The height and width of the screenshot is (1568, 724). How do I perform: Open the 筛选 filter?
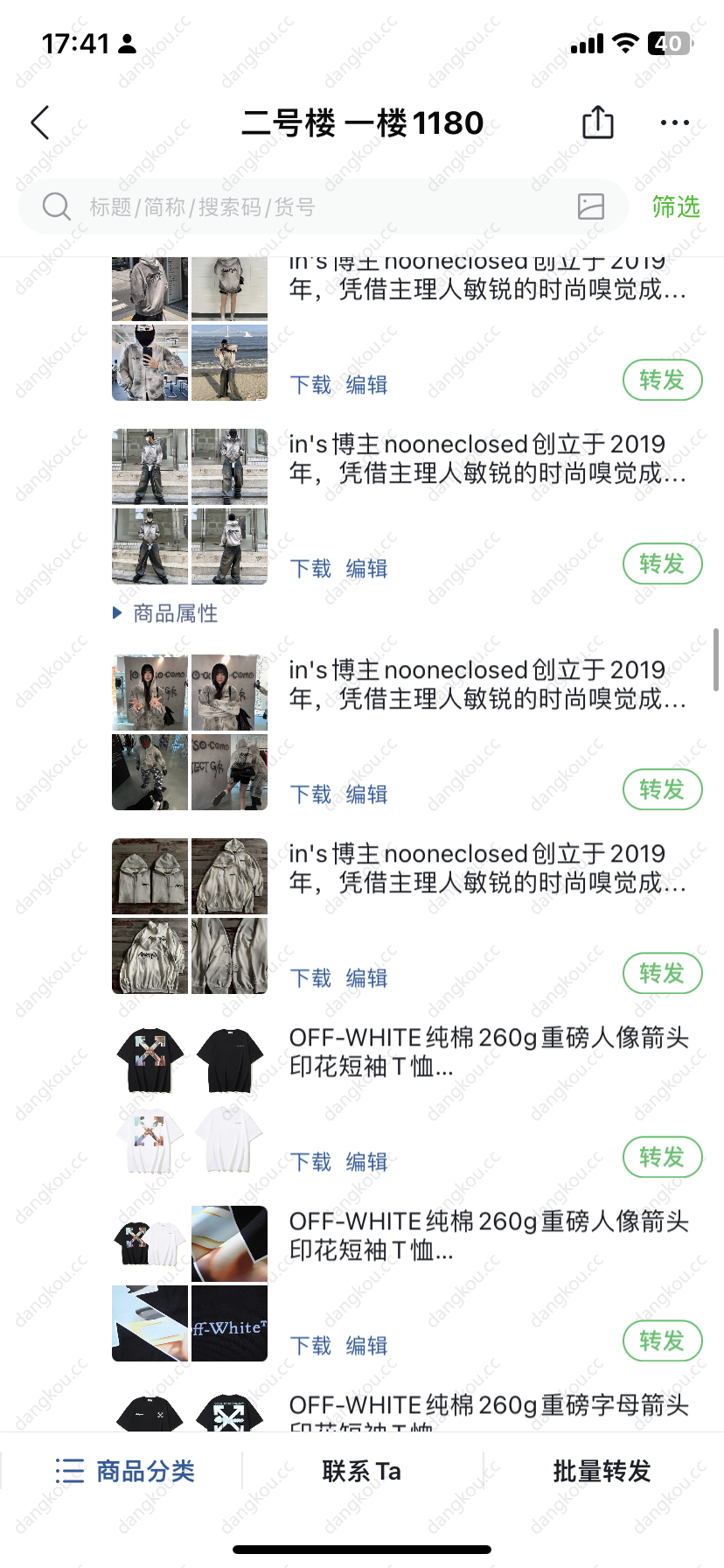click(676, 207)
